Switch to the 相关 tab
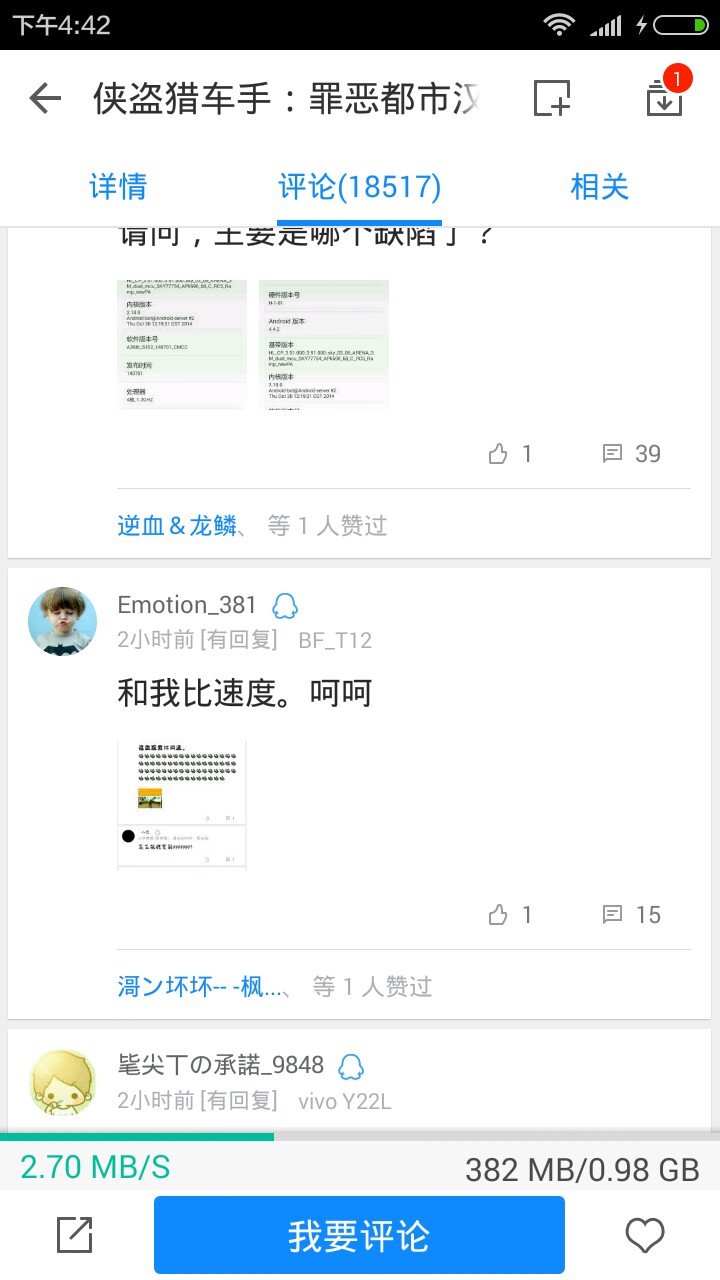 click(x=599, y=187)
